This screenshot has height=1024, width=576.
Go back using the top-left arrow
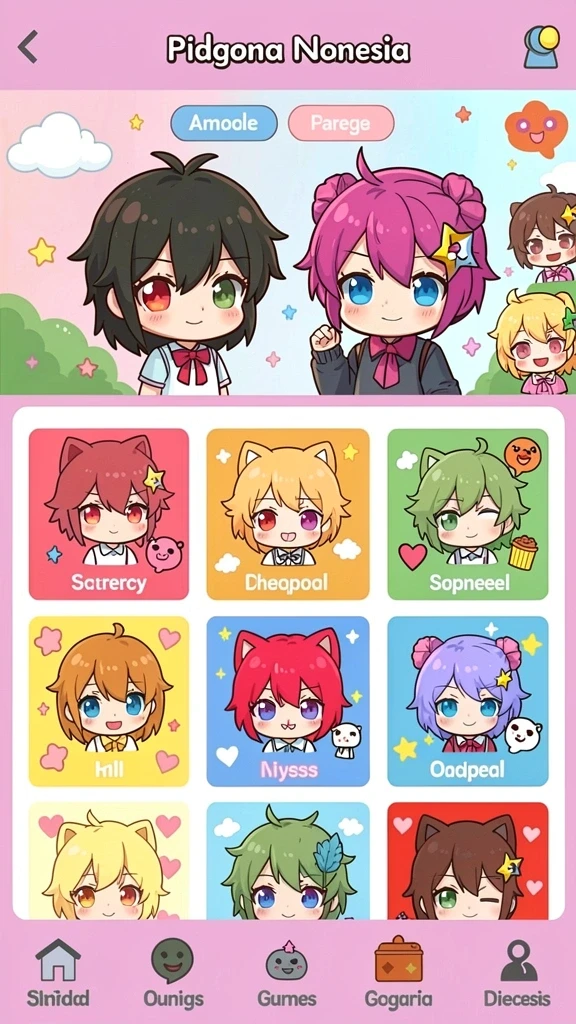[x=27, y=47]
